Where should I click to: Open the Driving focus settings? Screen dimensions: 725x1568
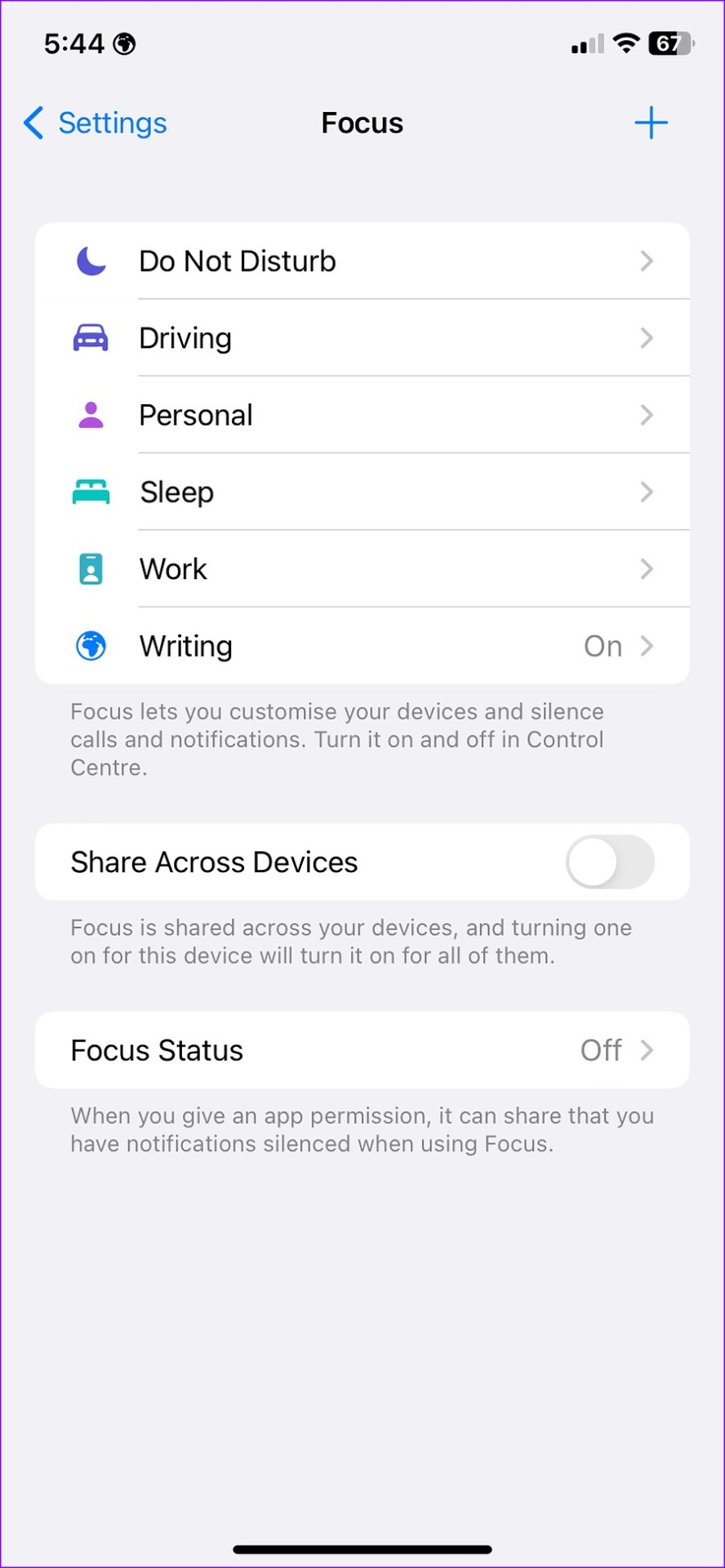tap(362, 337)
